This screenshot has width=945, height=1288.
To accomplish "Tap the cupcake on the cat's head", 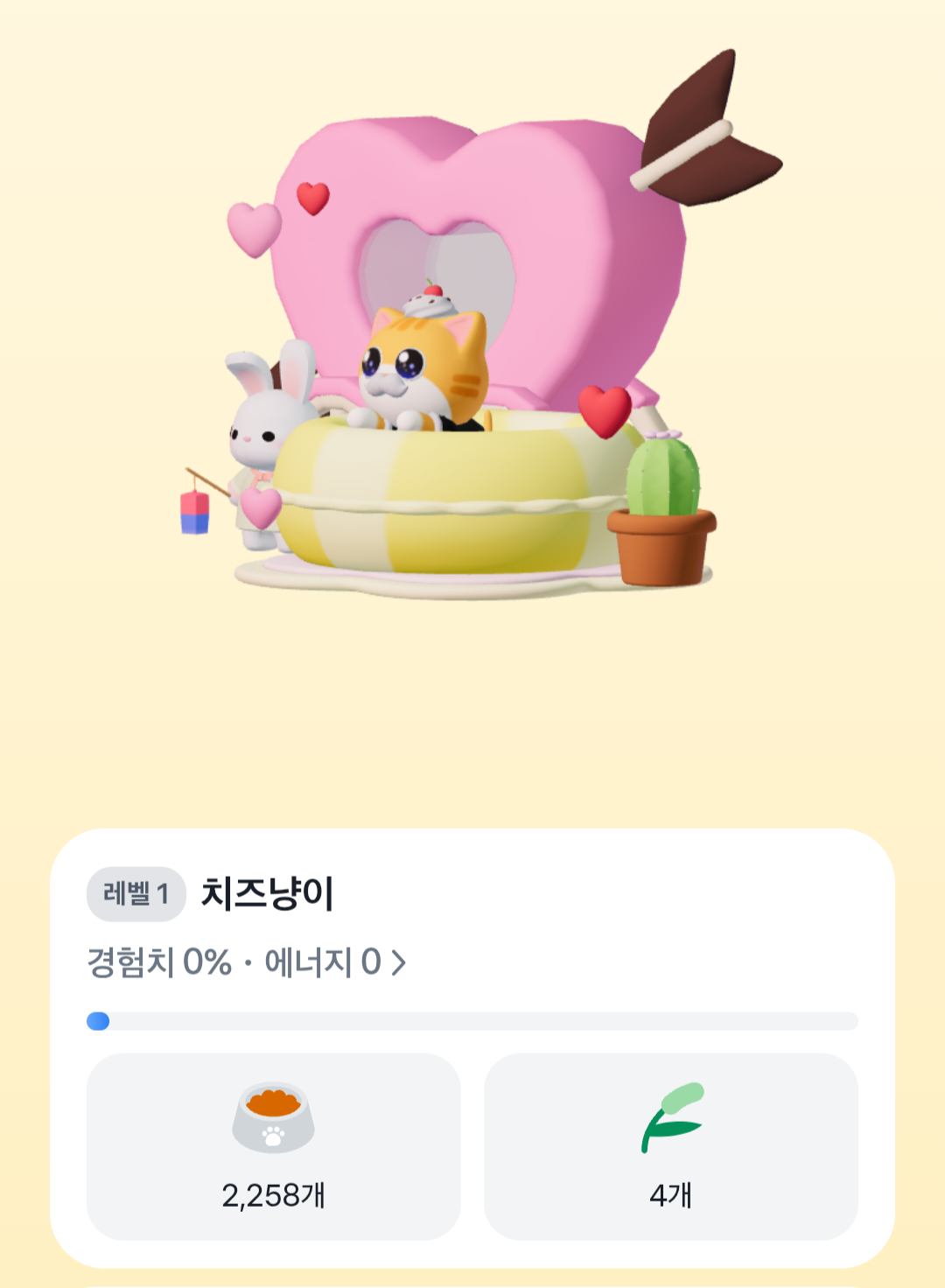I will tap(430, 301).
